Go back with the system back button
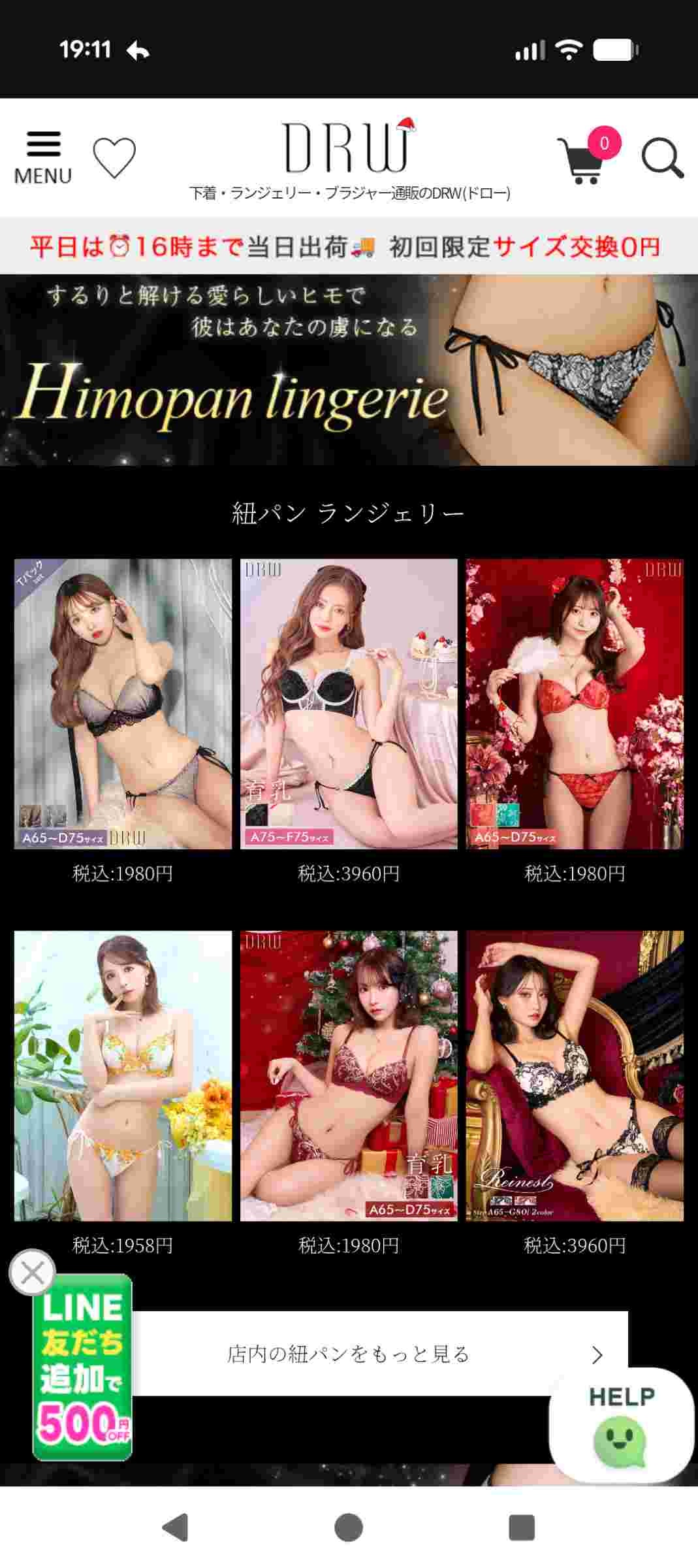 click(x=175, y=1527)
